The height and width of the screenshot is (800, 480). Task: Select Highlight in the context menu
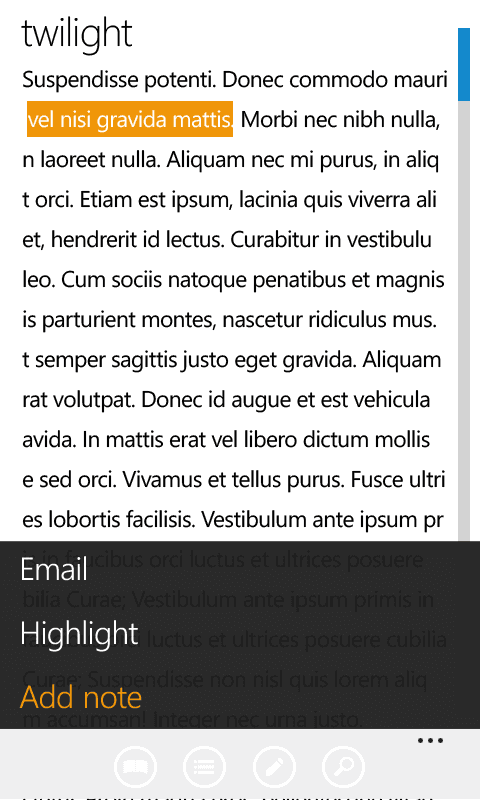(x=79, y=634)
